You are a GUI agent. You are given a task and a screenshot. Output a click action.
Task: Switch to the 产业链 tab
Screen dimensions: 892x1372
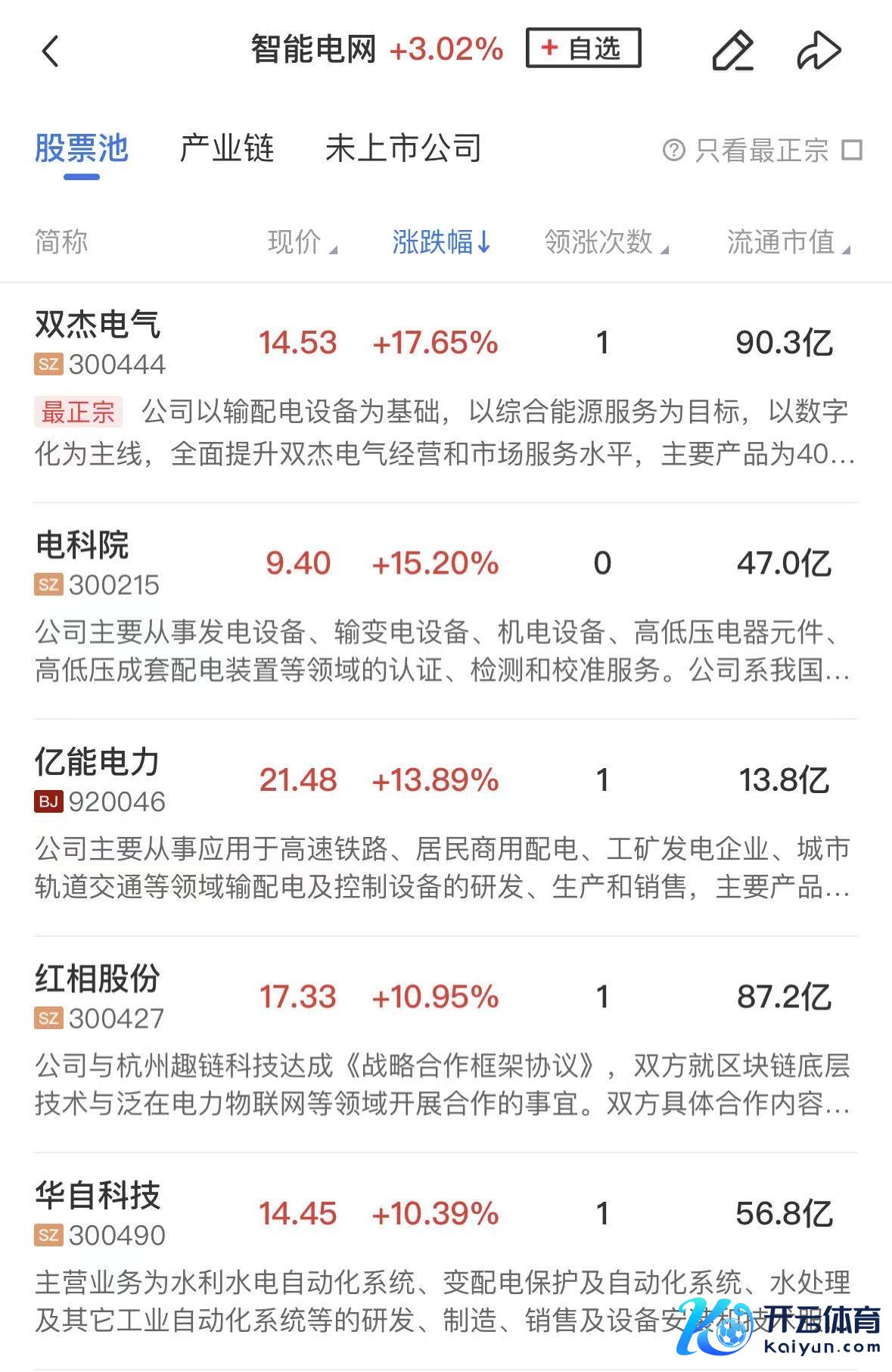click(226, 148)
